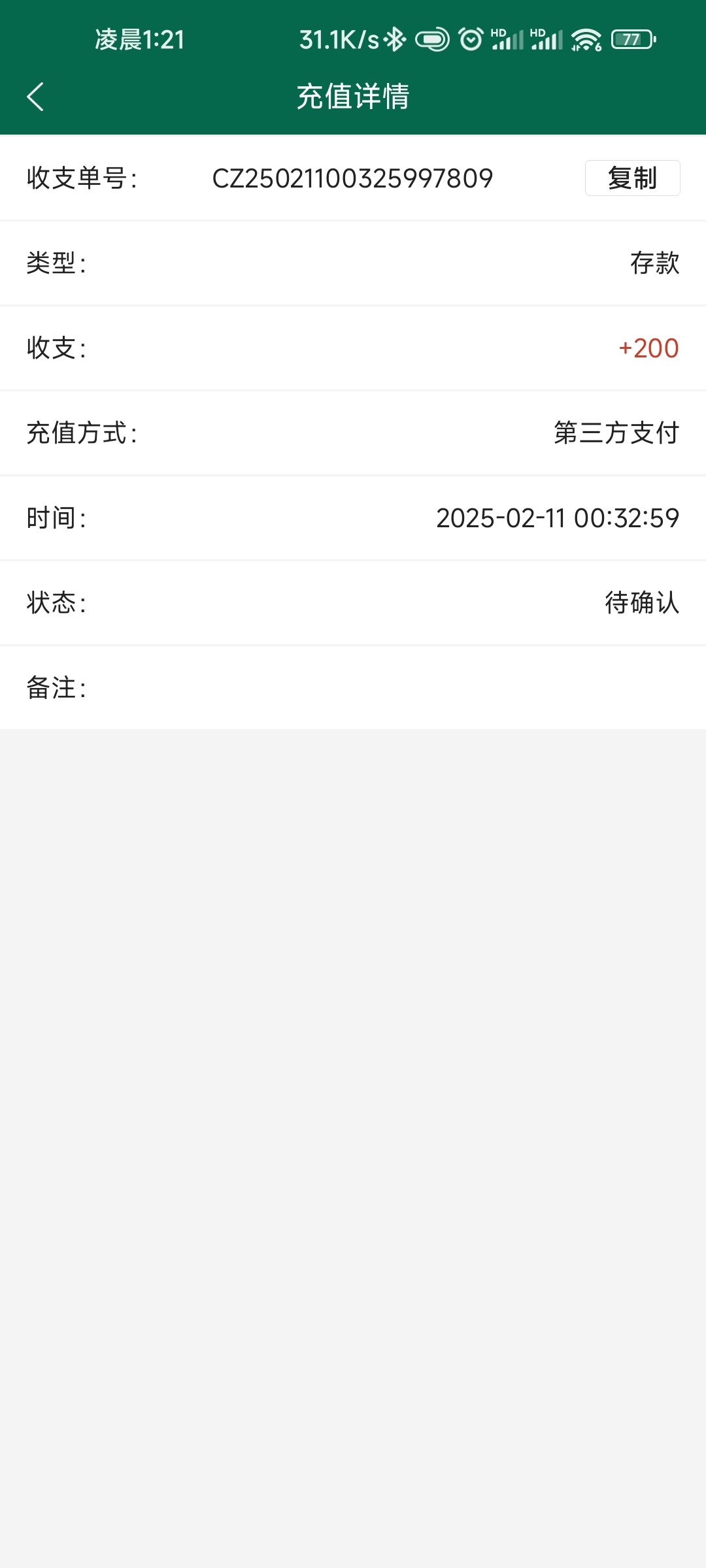This screenshot has width=706, height=1568.
Task: Tap the alarm clock status icon
Action: [x=472, y=39]
